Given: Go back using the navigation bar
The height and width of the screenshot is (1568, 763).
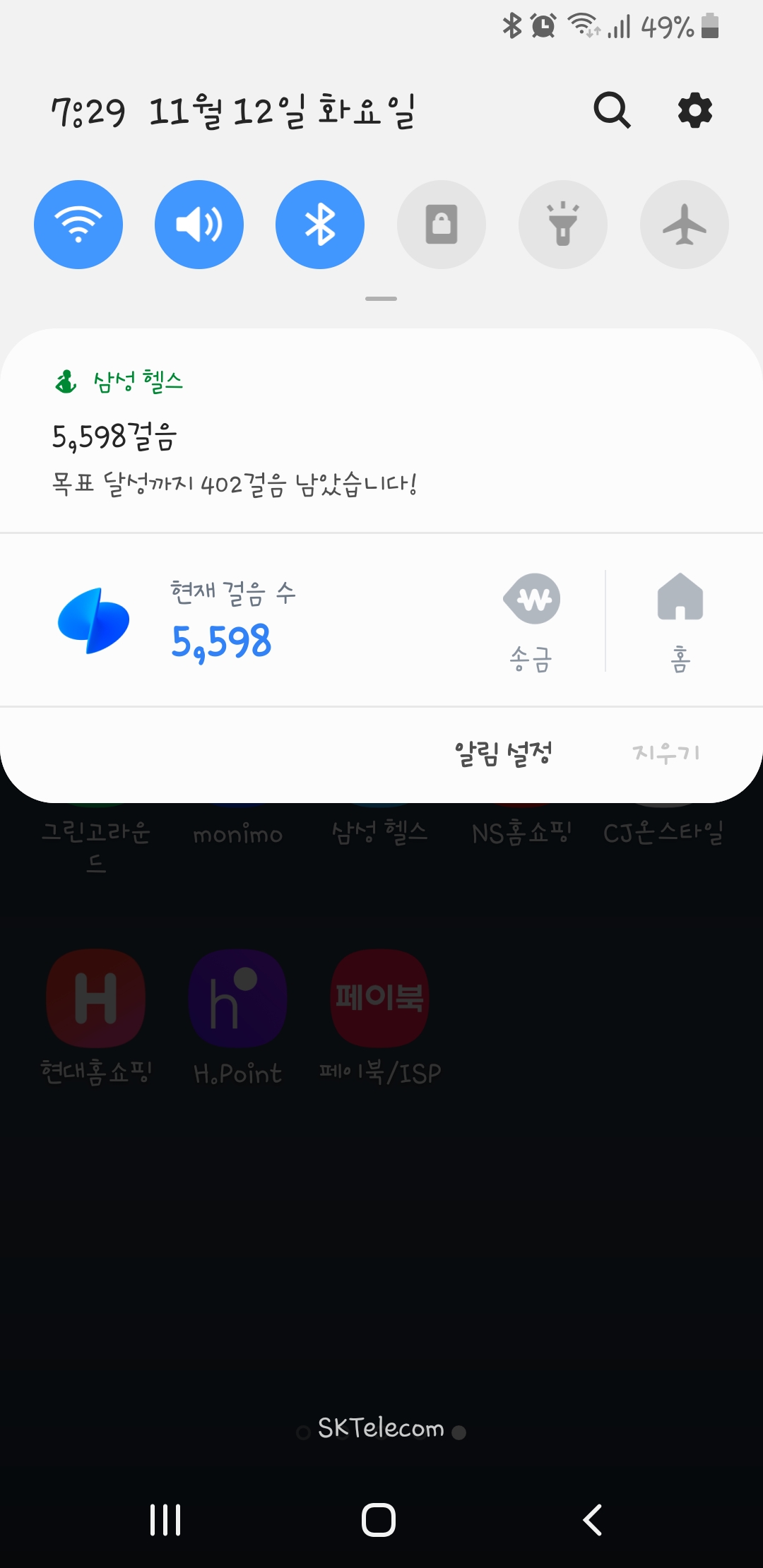Looking at the screenshot, I should 592,1519.
